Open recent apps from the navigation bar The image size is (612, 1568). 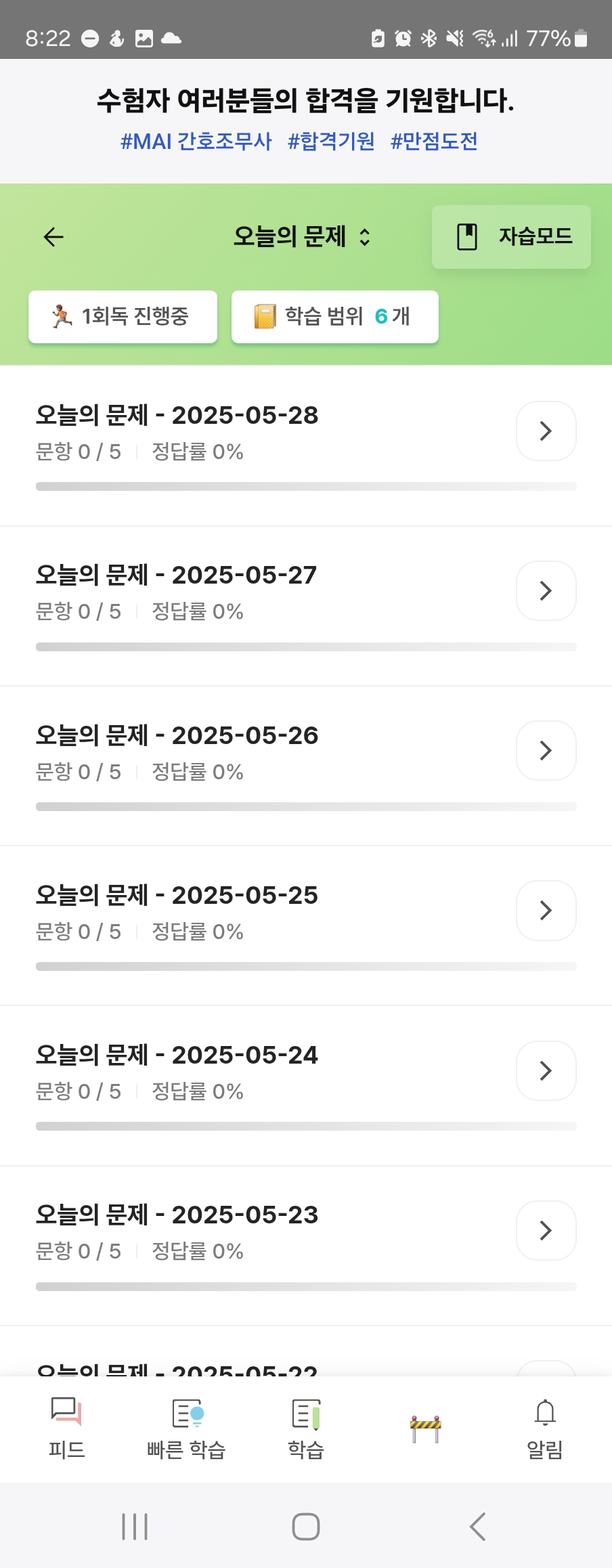tap(135, 1526)
